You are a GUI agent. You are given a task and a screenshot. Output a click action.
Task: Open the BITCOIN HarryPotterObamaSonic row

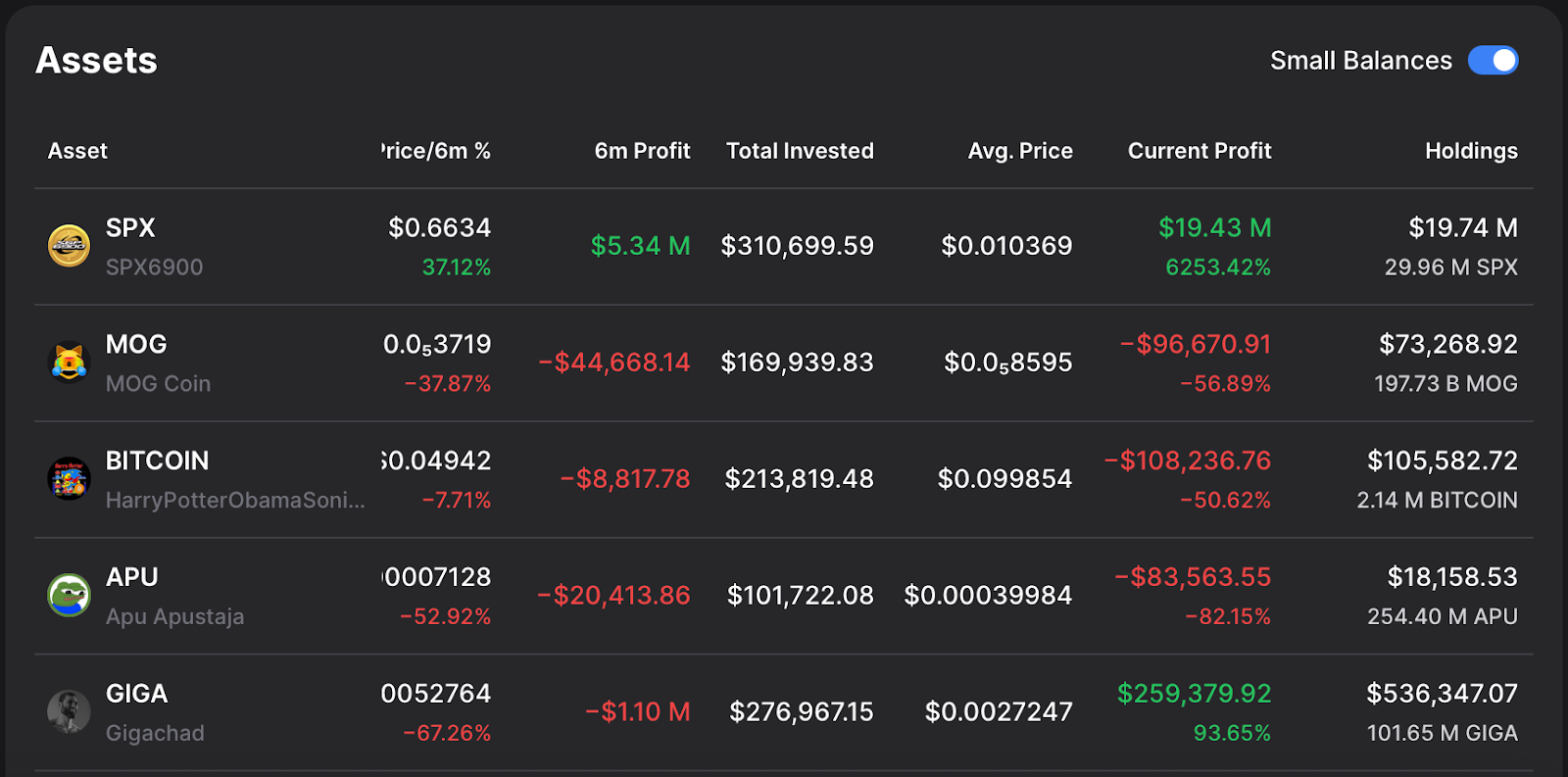tap(157, 479)
